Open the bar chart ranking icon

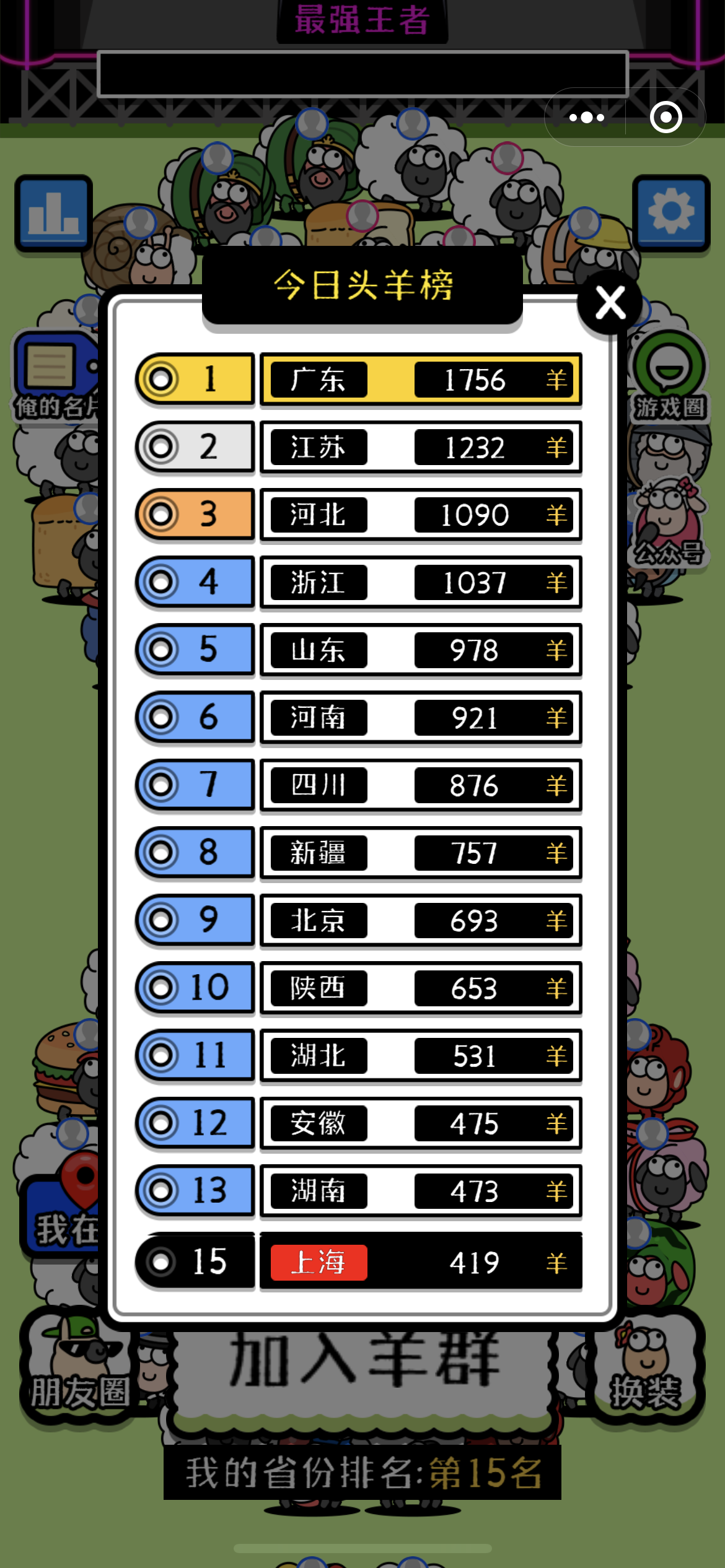(x=54, y=213)
